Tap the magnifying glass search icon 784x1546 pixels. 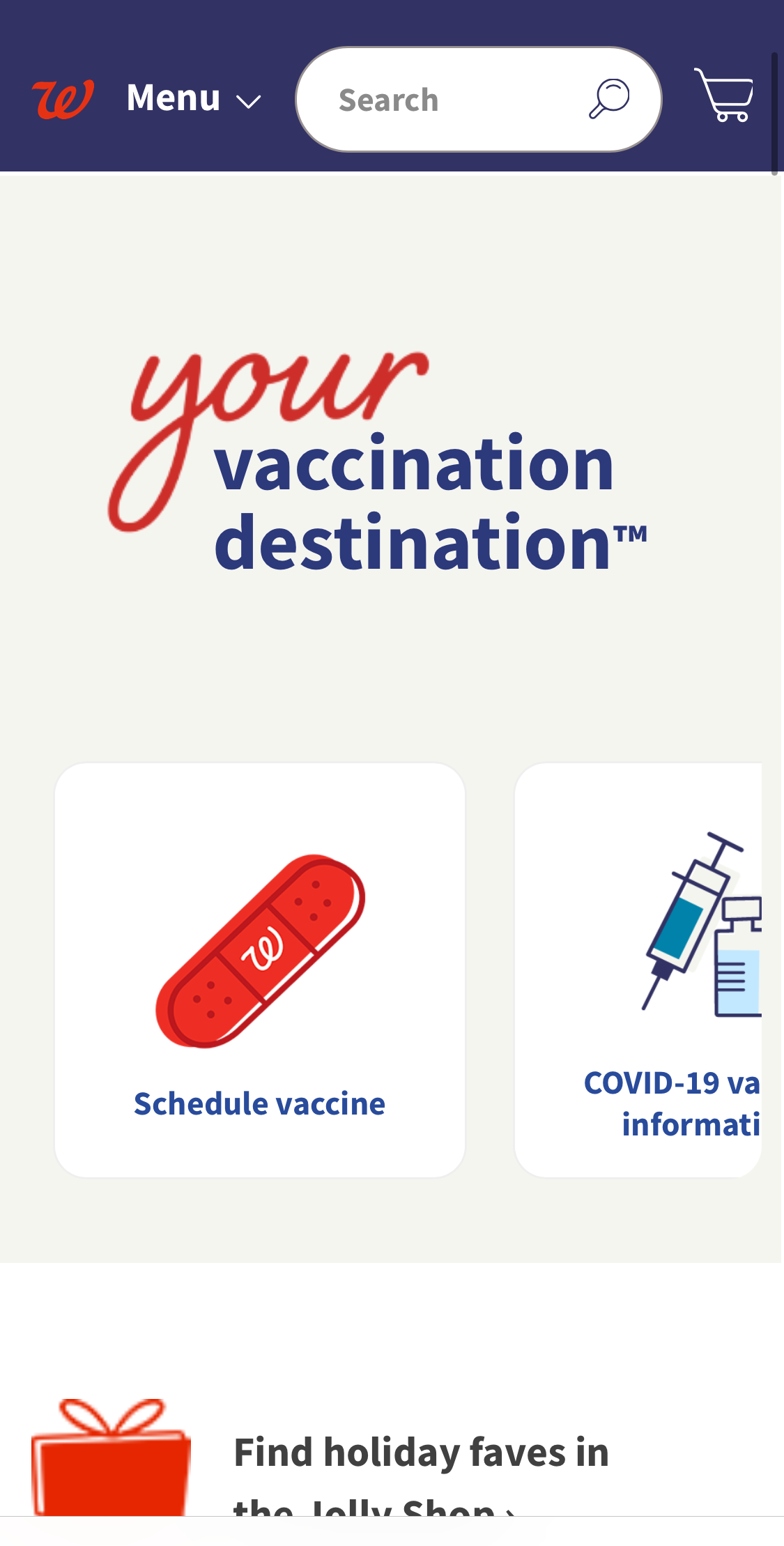(x=609, y=98)
